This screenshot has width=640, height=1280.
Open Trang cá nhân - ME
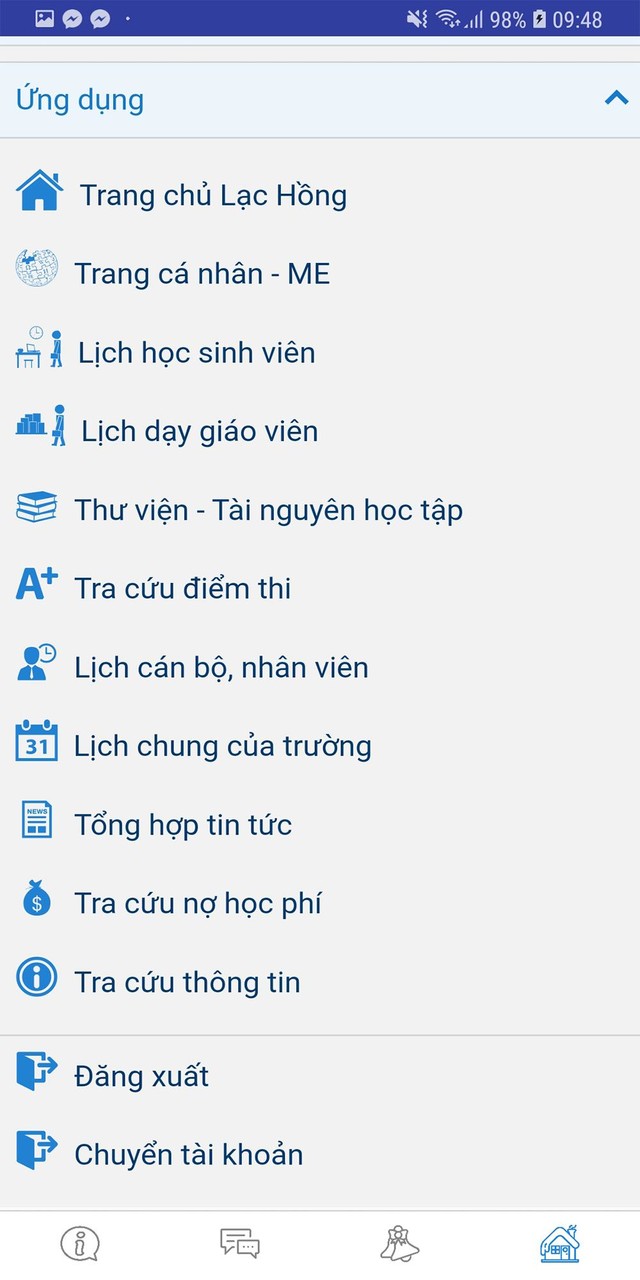[201, 273]
